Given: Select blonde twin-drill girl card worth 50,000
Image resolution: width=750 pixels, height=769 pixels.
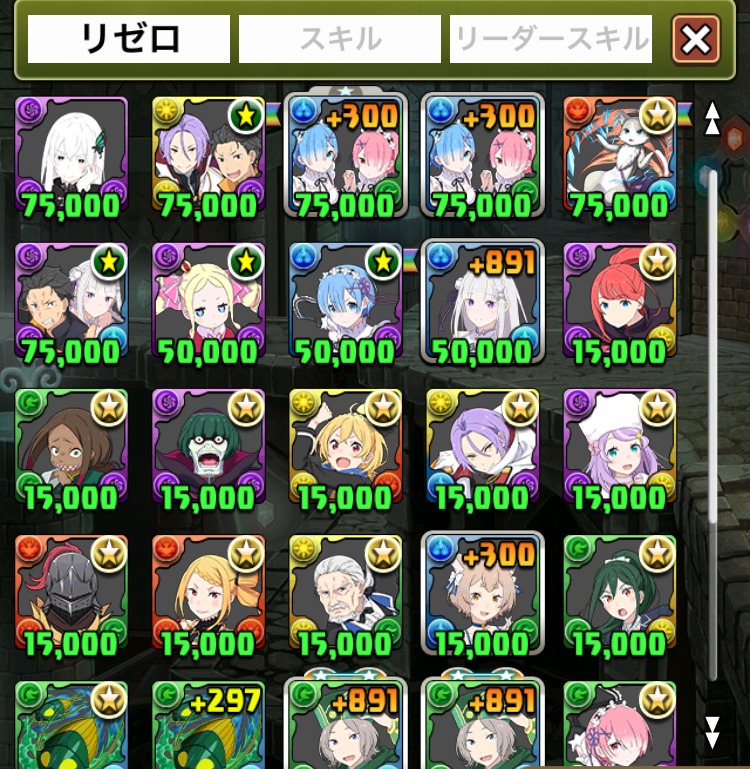Looking at the screenshot, I should pyautogui.click(x=208, y=302).
